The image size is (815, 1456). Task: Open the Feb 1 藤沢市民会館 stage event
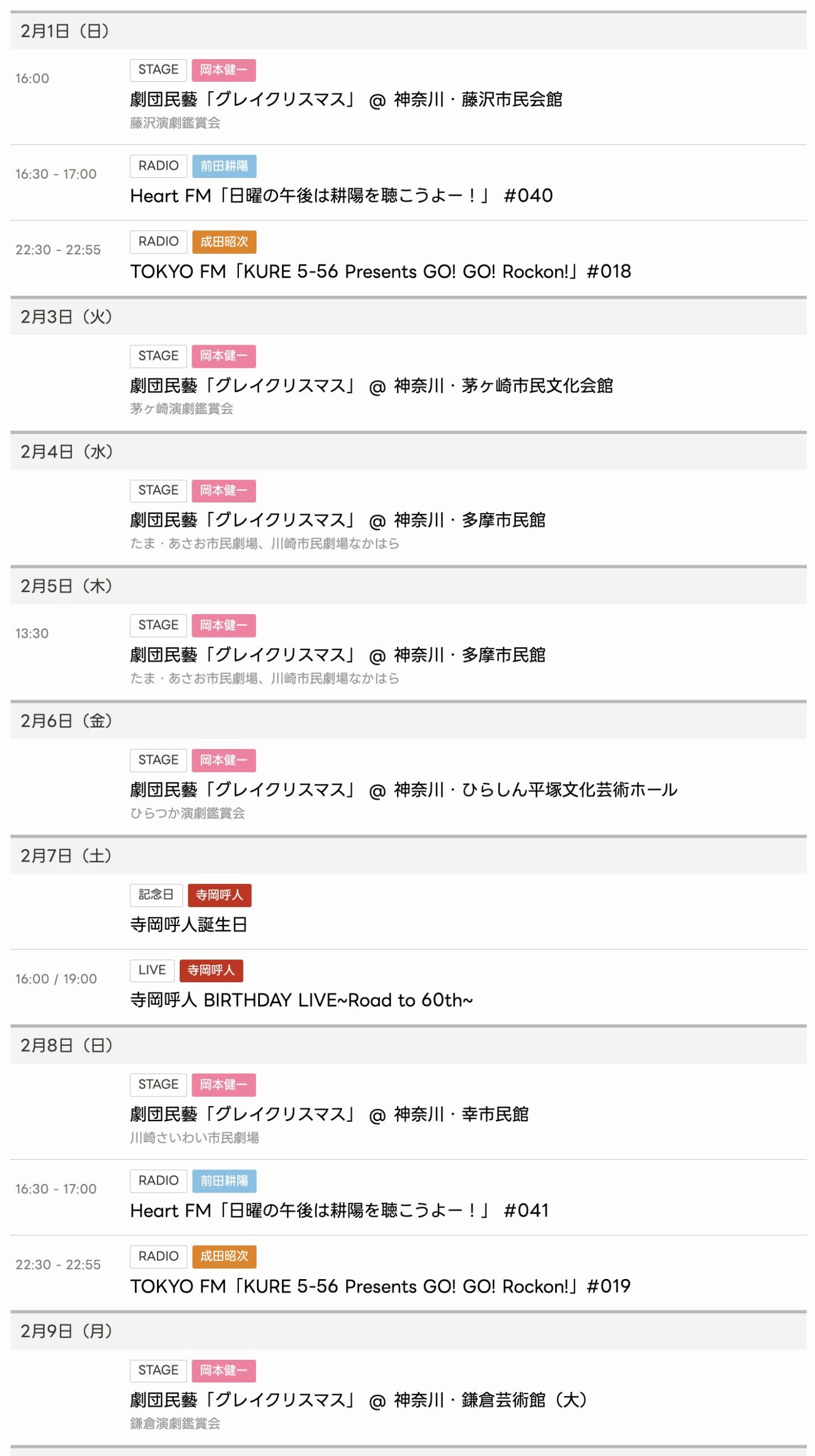pos(346,100)
